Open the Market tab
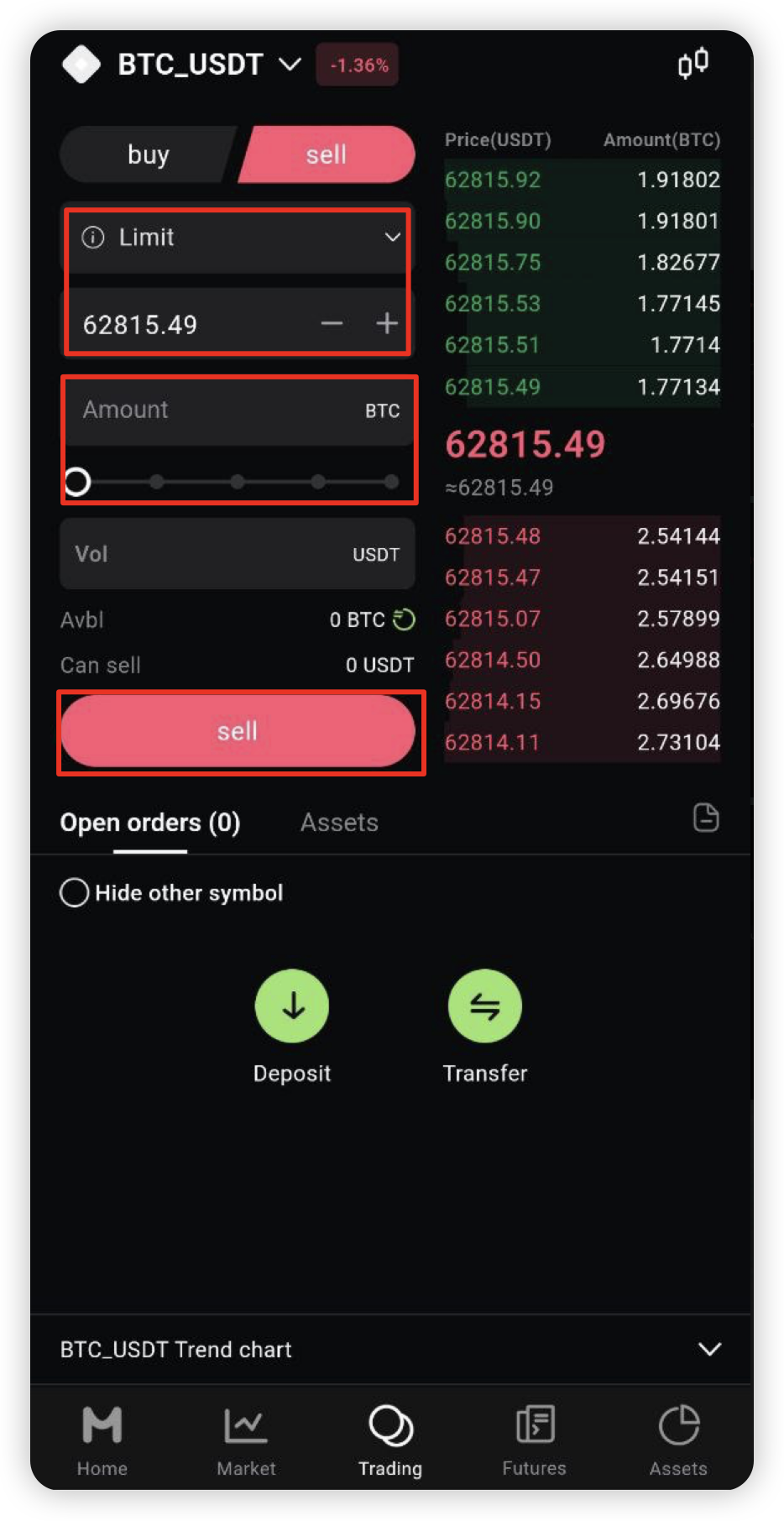The image size is (784, 1521). [246, 1440]
